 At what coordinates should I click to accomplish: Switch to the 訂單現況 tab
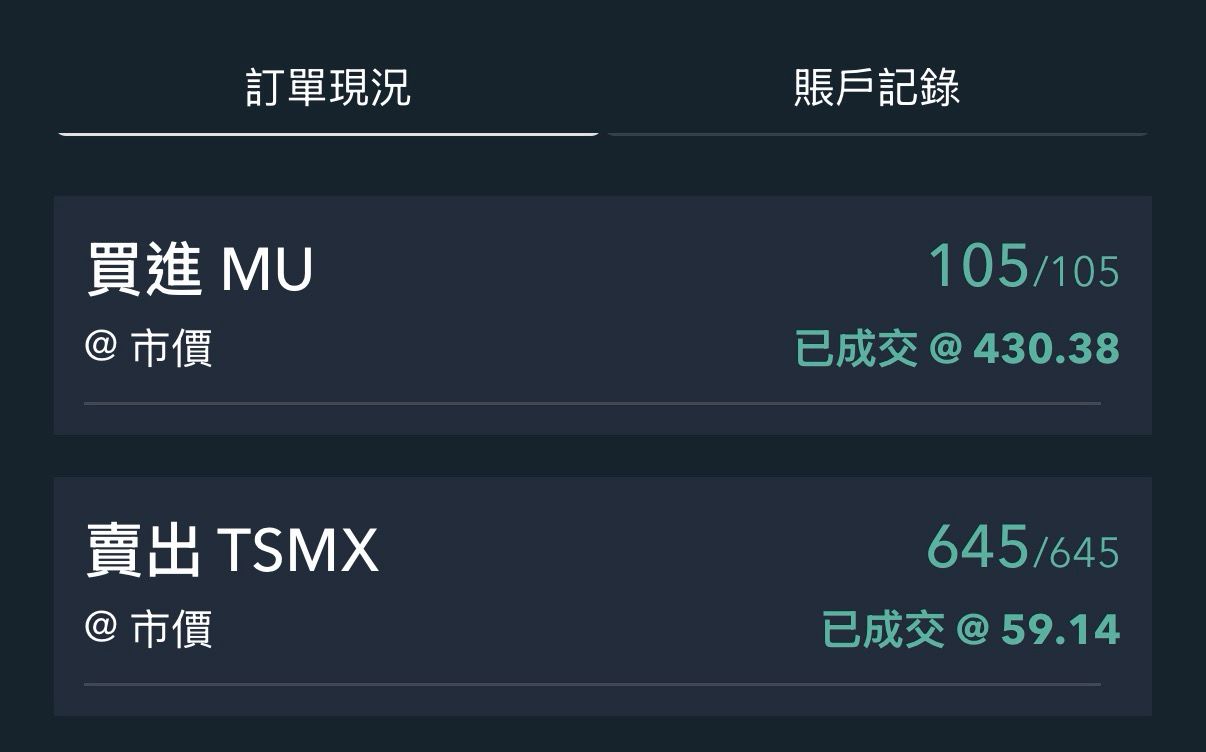[x=328, y=88]
